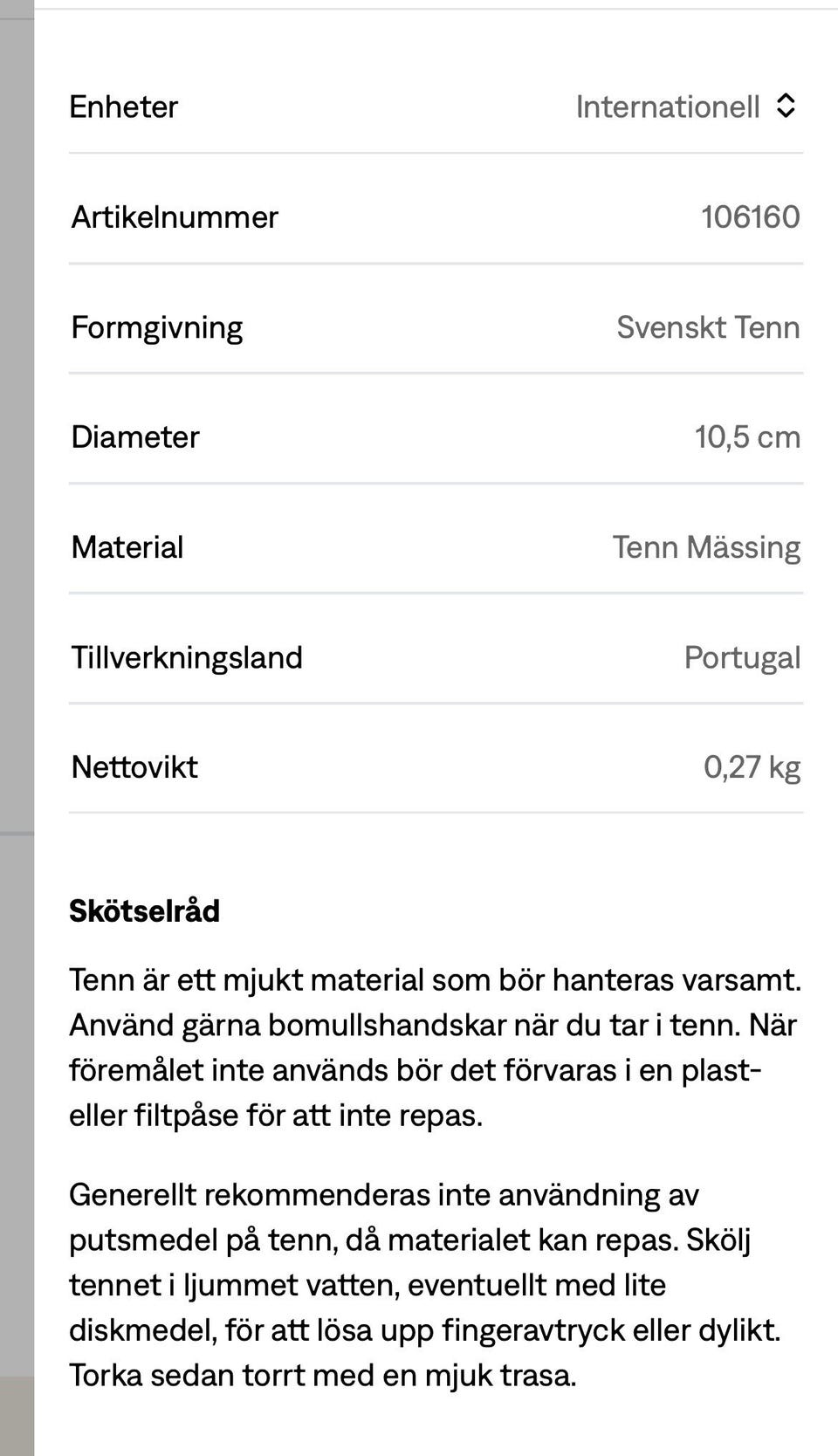
Task: Open the Enheter units dropdown
Action: click(x=686, y=106)
